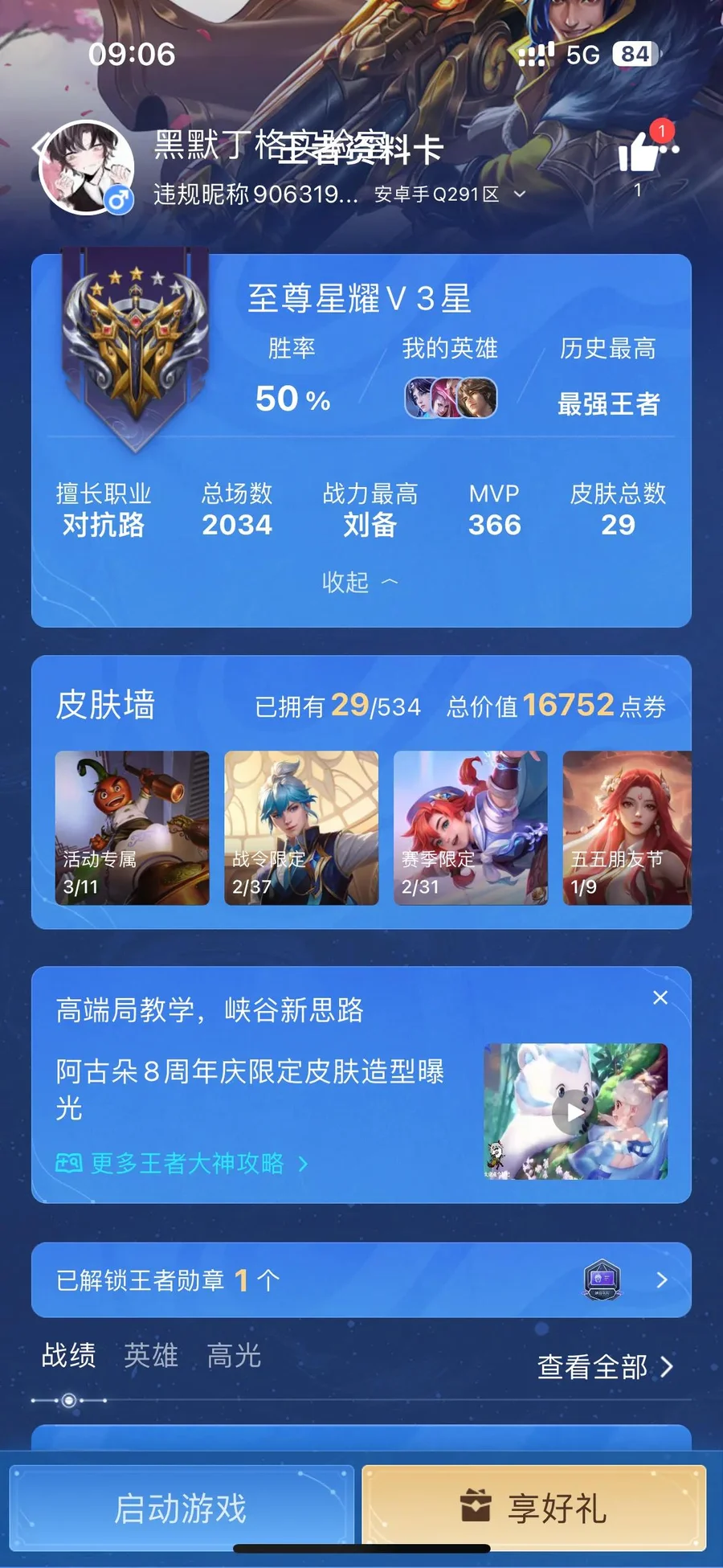Viewport: 723px width, 1568px height.
Task: Switch to the 高光 tab
Action: coord(234,1356)
